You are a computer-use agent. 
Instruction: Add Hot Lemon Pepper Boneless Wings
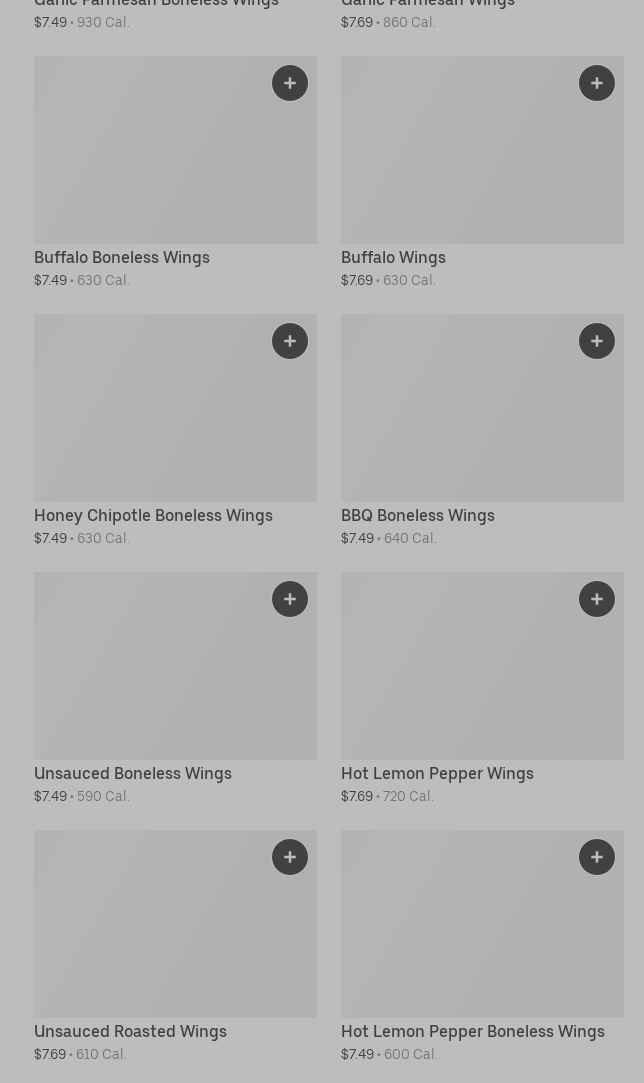point(597,857)
